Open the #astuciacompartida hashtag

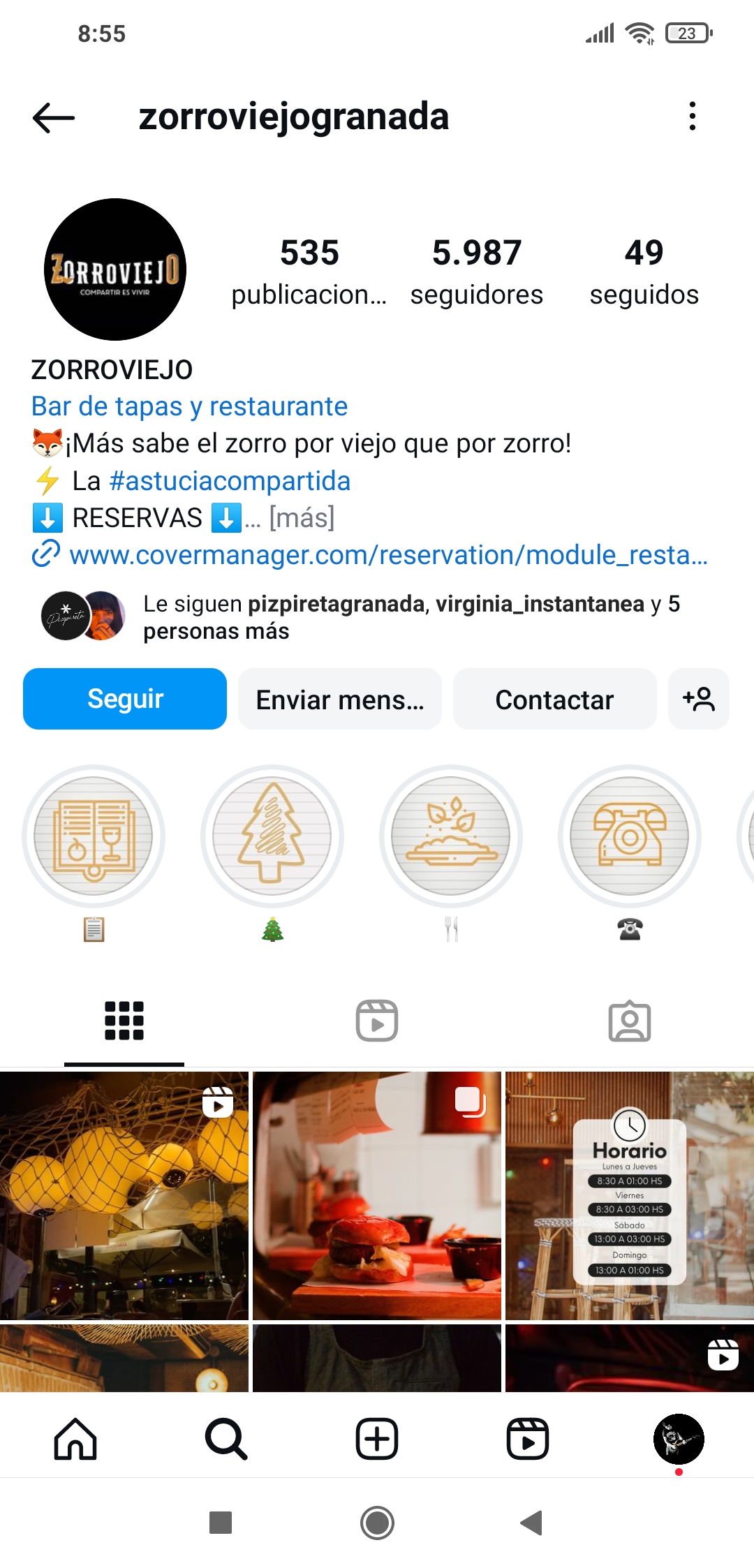pos(230,481)
